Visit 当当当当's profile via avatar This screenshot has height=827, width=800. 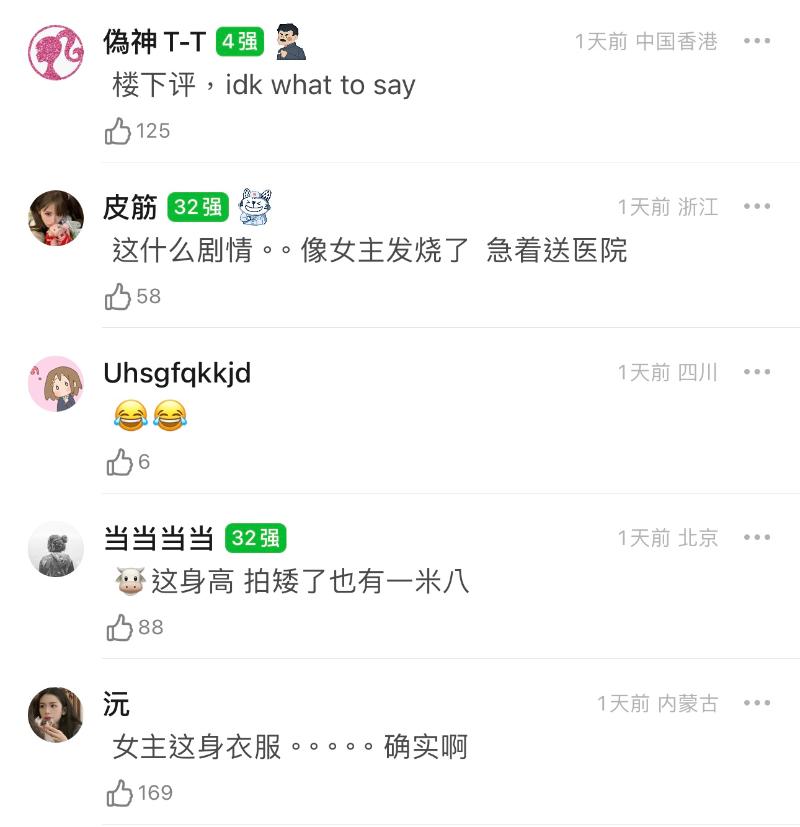pos(56,549)
